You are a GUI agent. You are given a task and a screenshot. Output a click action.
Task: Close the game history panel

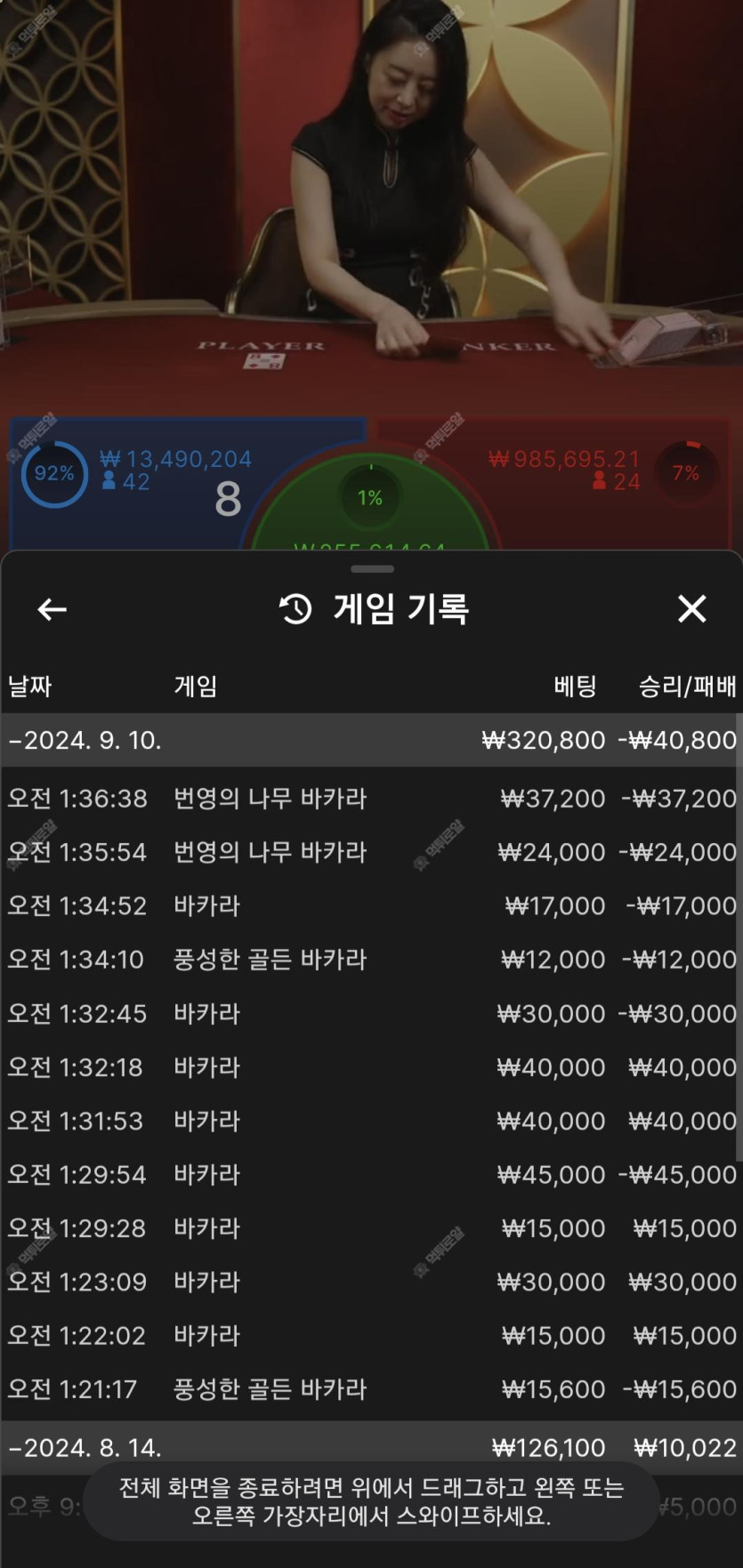(691, 609)
